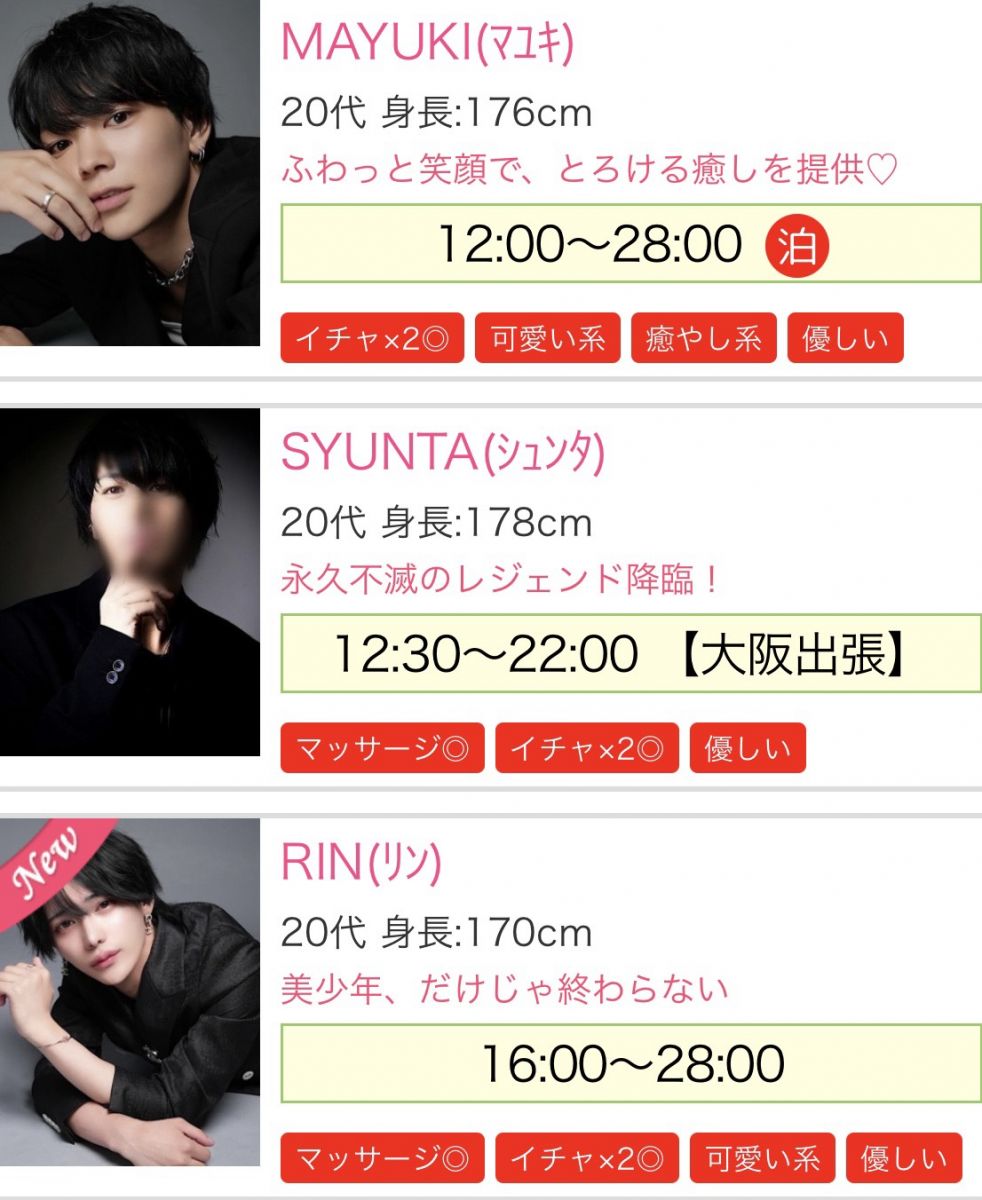Open SYUNTA's profile photo
The height and width of the screenshot is (1200, 982).
[130, 582]
